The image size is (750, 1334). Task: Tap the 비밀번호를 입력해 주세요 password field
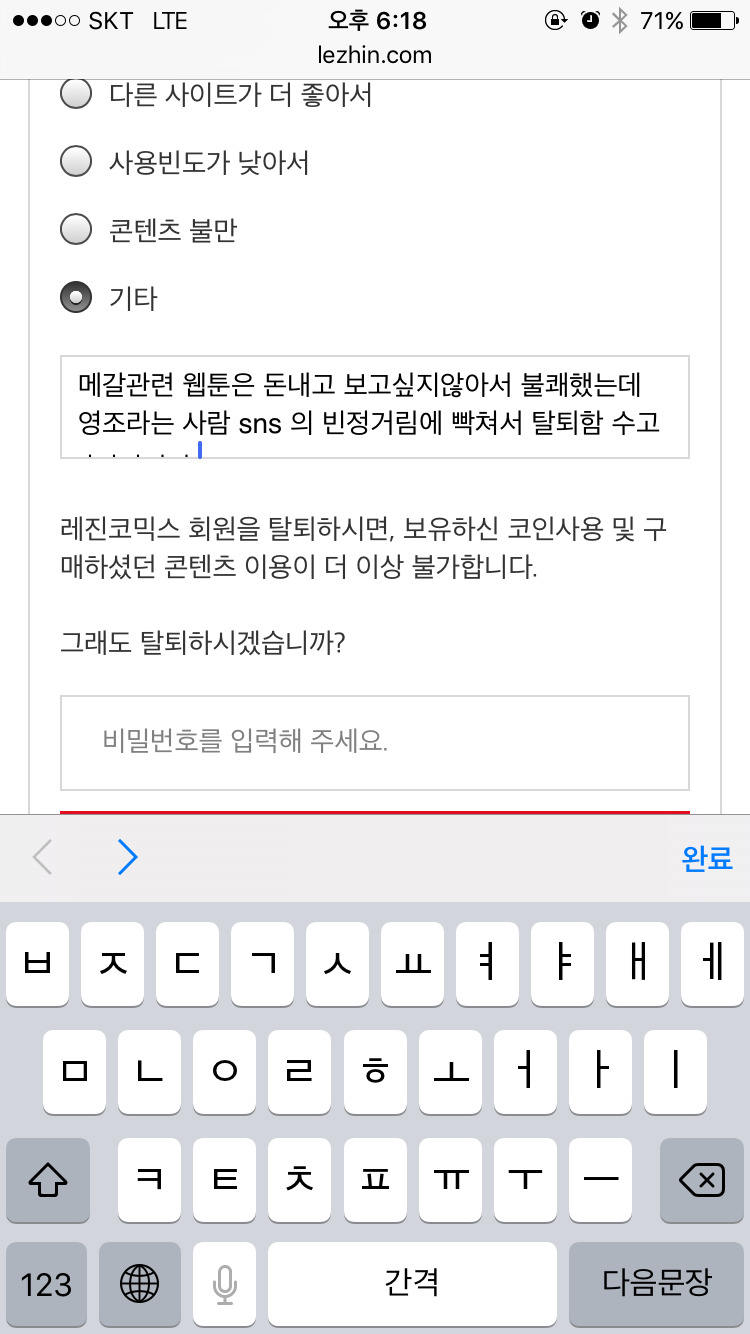click(x=375, y=743)
